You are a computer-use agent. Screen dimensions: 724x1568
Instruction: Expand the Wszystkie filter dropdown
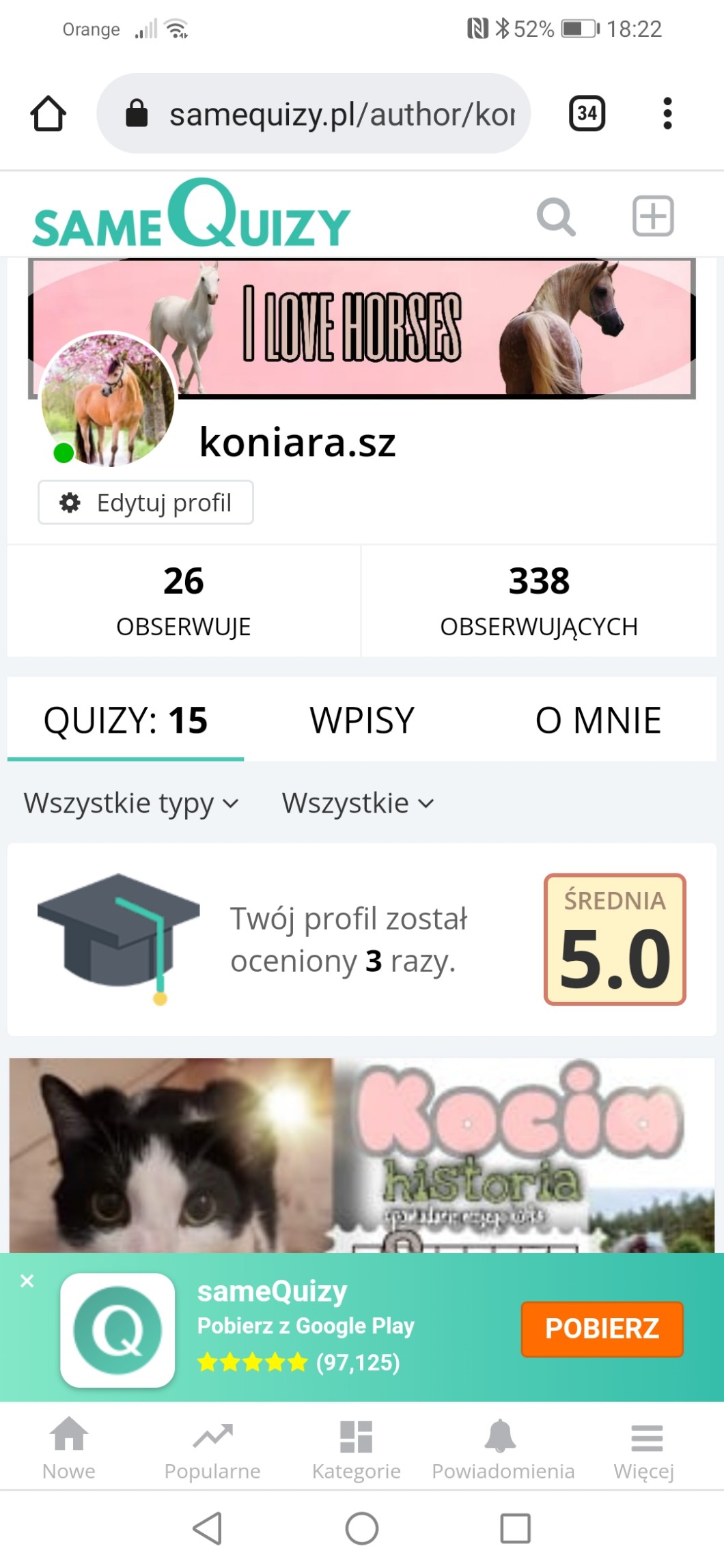pos(357,803)
